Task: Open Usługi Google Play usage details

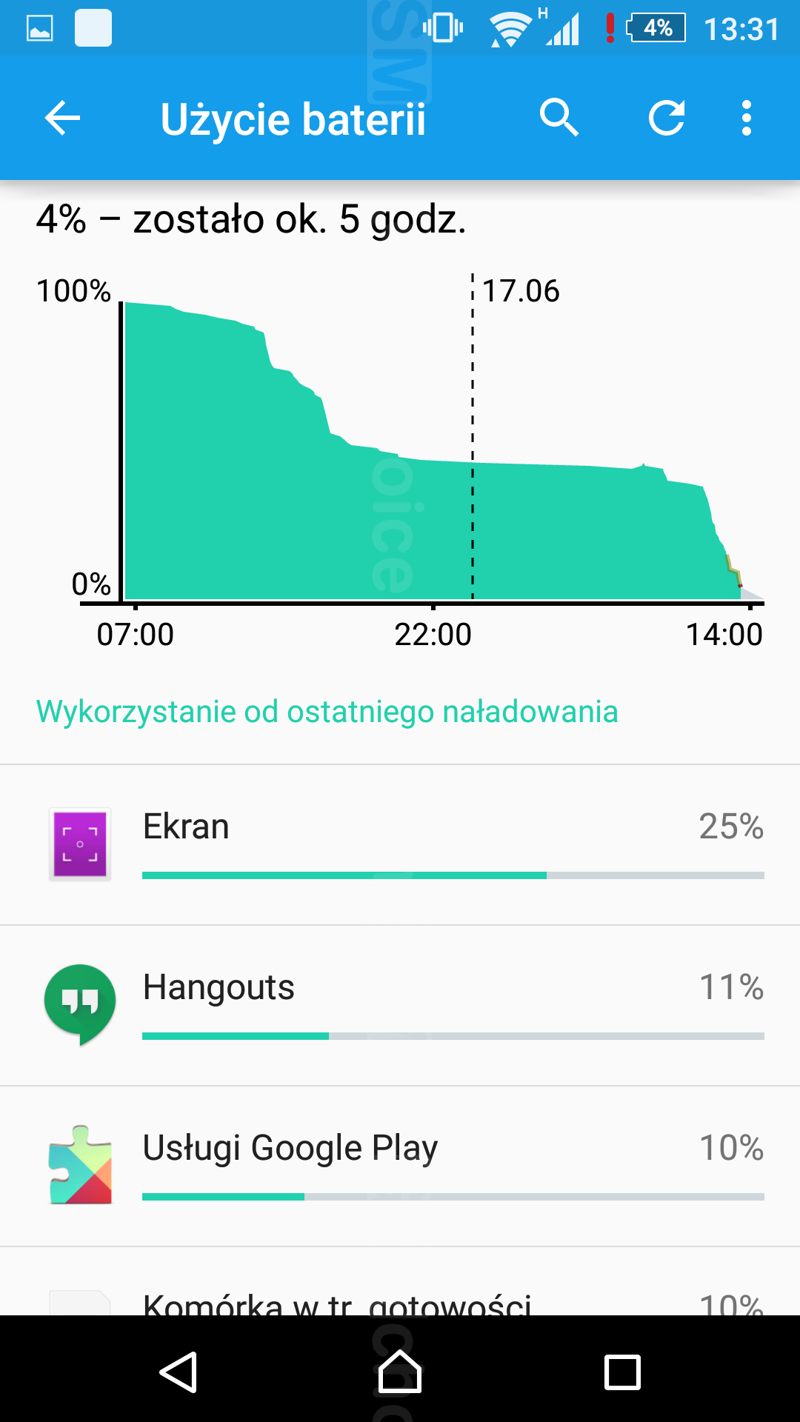Action: (400, 1166)
